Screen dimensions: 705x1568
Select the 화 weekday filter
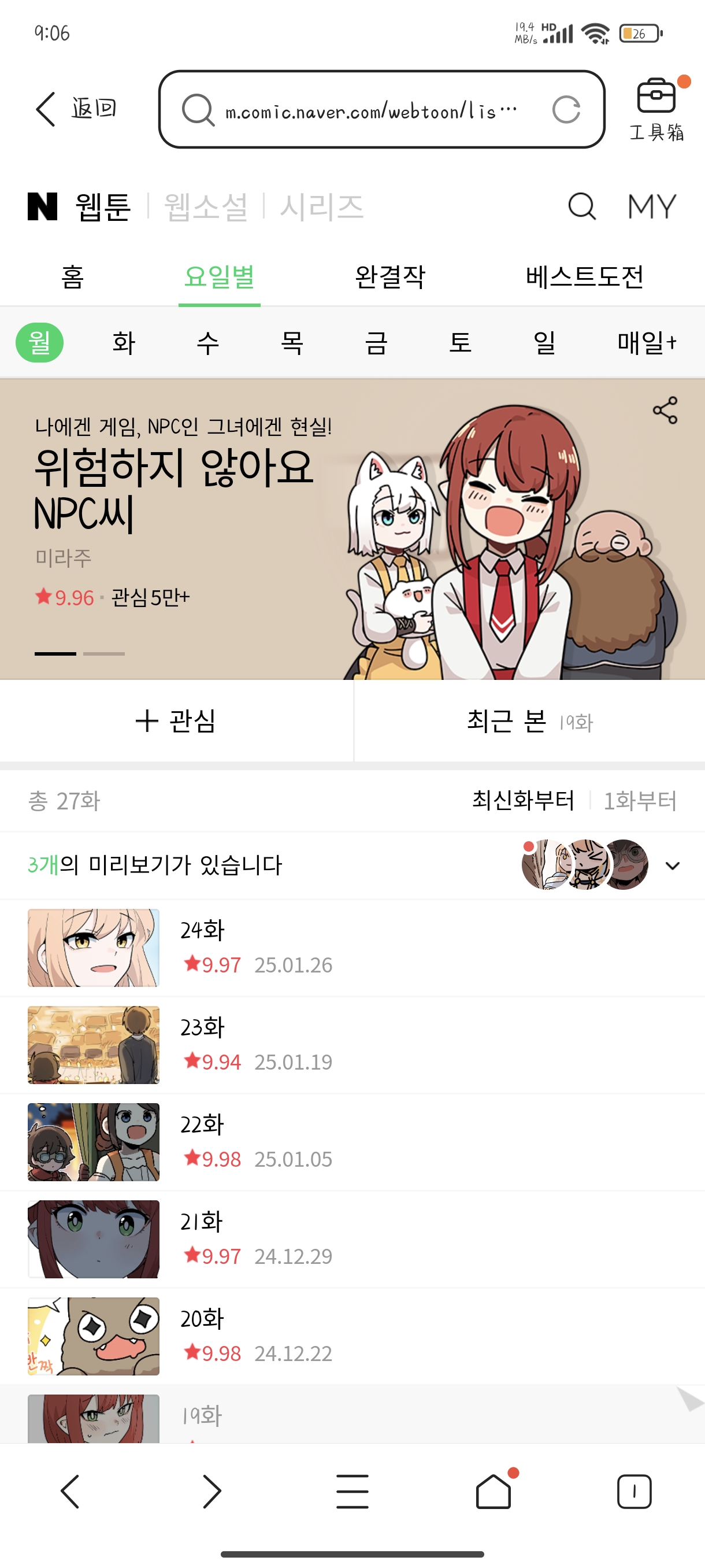point(124,343)
